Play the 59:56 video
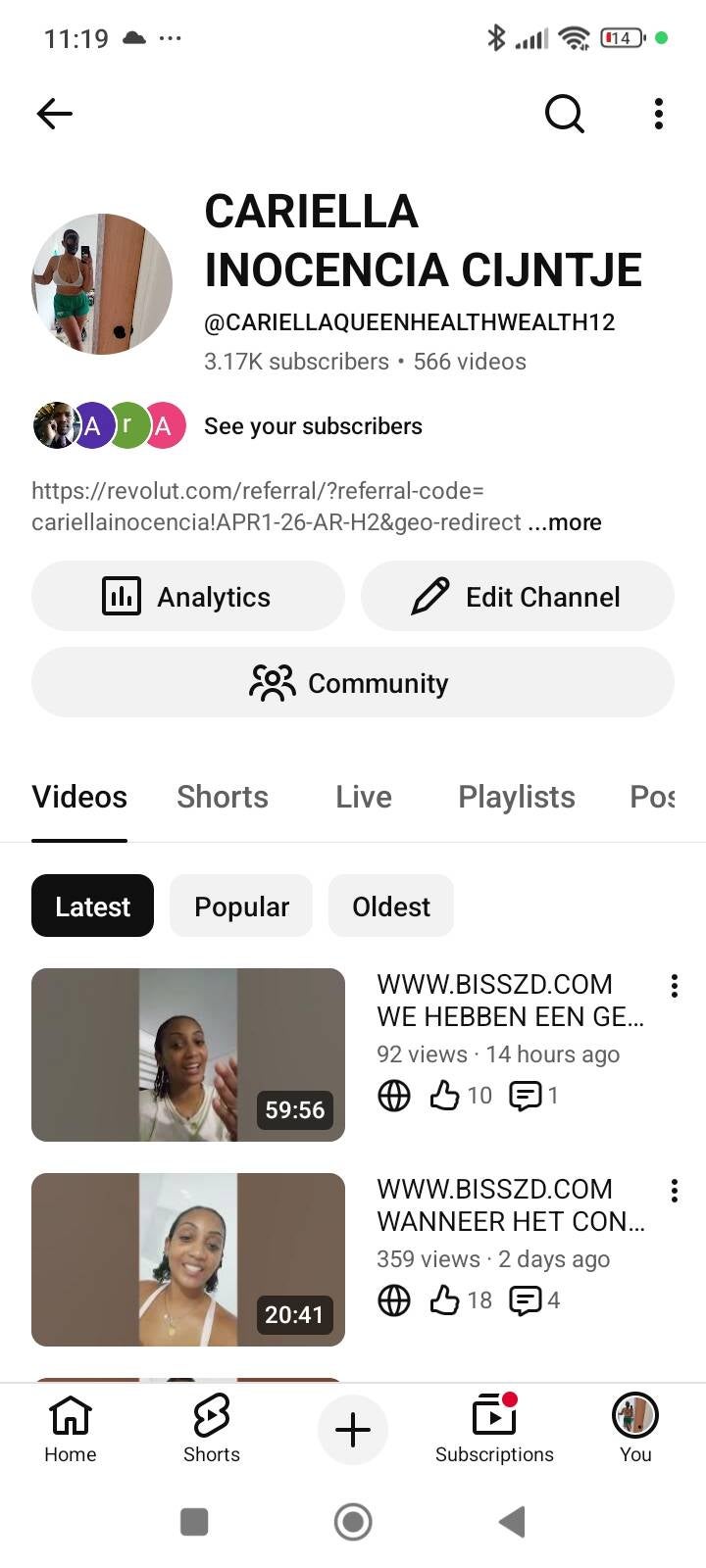 coord(188,1054)
